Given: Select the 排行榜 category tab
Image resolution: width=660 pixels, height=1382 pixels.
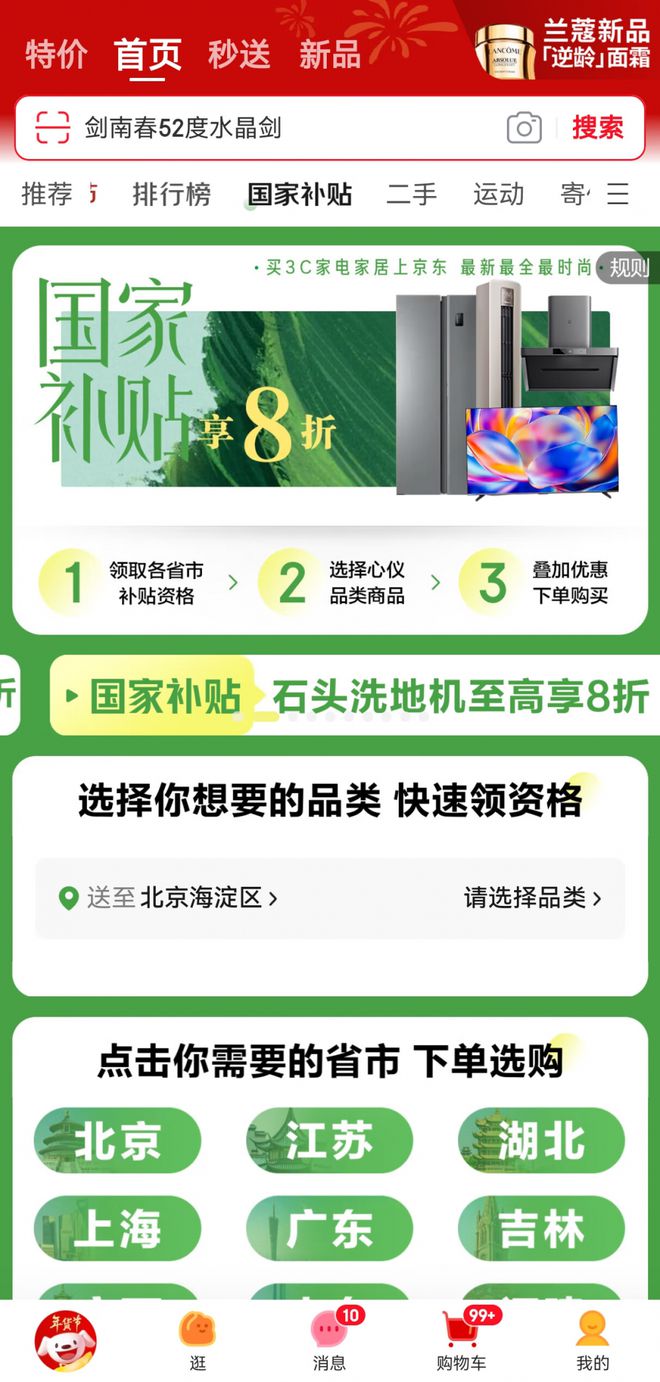Looking at the screenshot, I should [x=172, y=194].
